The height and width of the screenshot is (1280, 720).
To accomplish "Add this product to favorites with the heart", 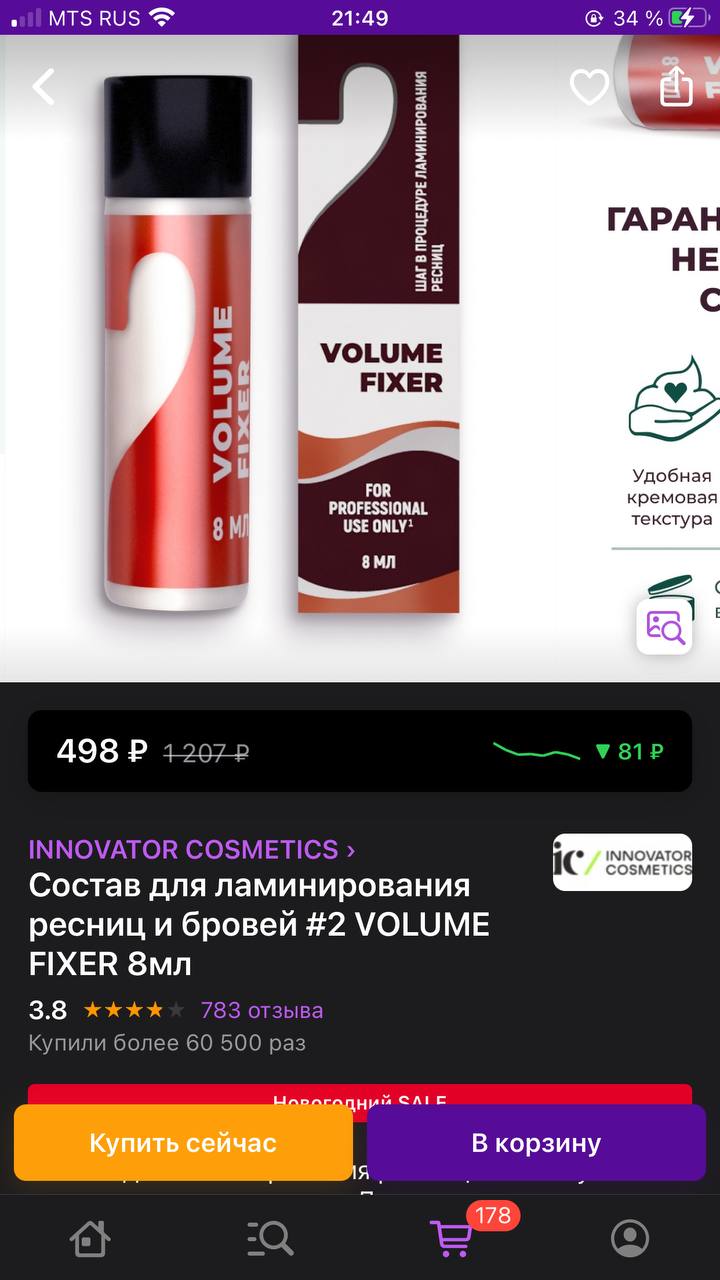I will 589,87.
